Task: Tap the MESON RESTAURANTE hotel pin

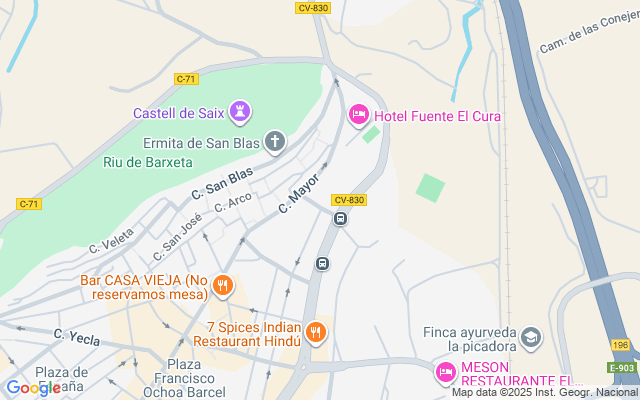Action: (446, 373)
